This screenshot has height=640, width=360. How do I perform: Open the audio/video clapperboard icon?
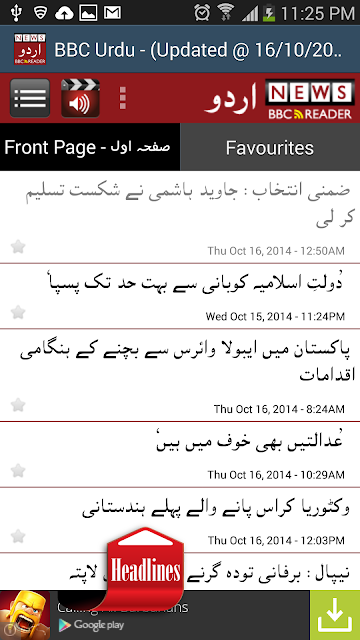(x=80, y=98)
